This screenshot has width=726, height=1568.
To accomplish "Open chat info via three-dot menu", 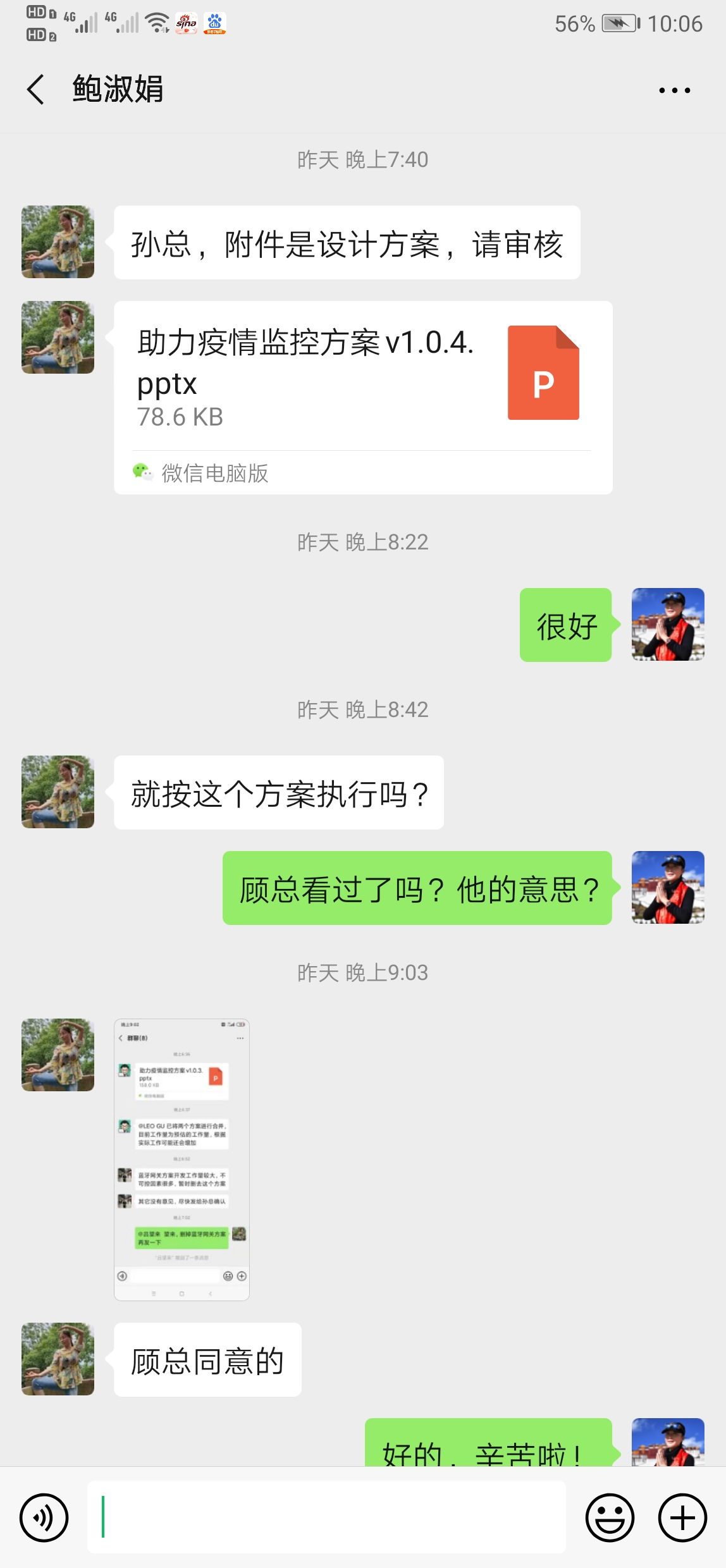I will pos(674,90).
